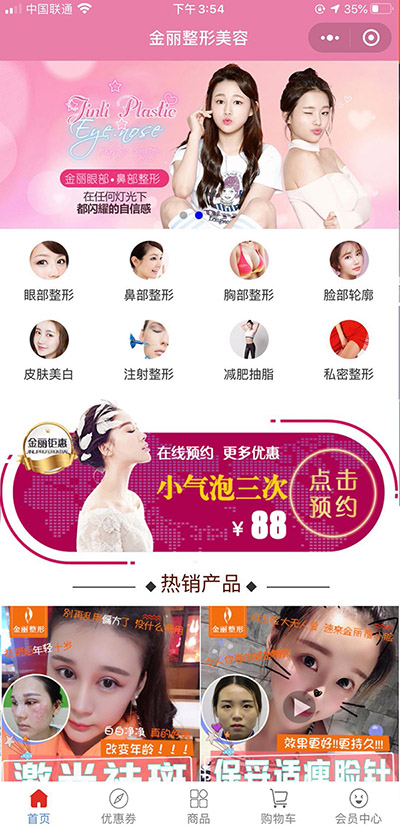Select the 减肥抽脂 category

point(249,350)
